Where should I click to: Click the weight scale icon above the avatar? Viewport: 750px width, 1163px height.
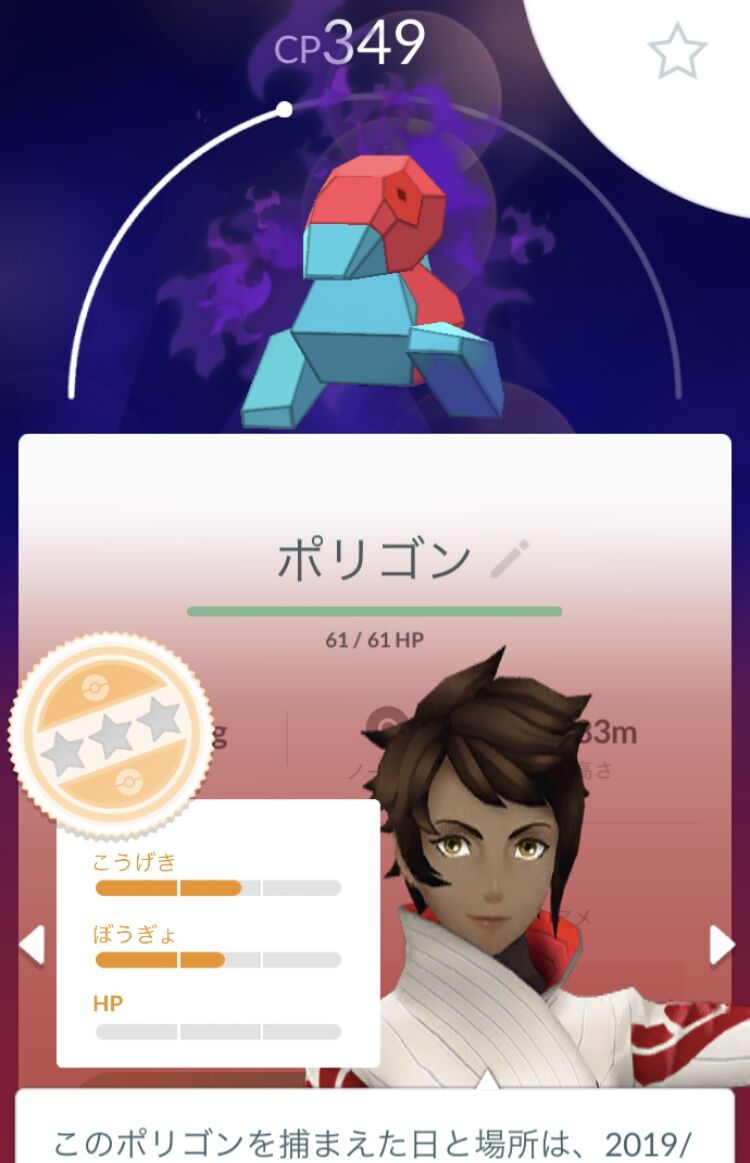[x=388, y=722]
